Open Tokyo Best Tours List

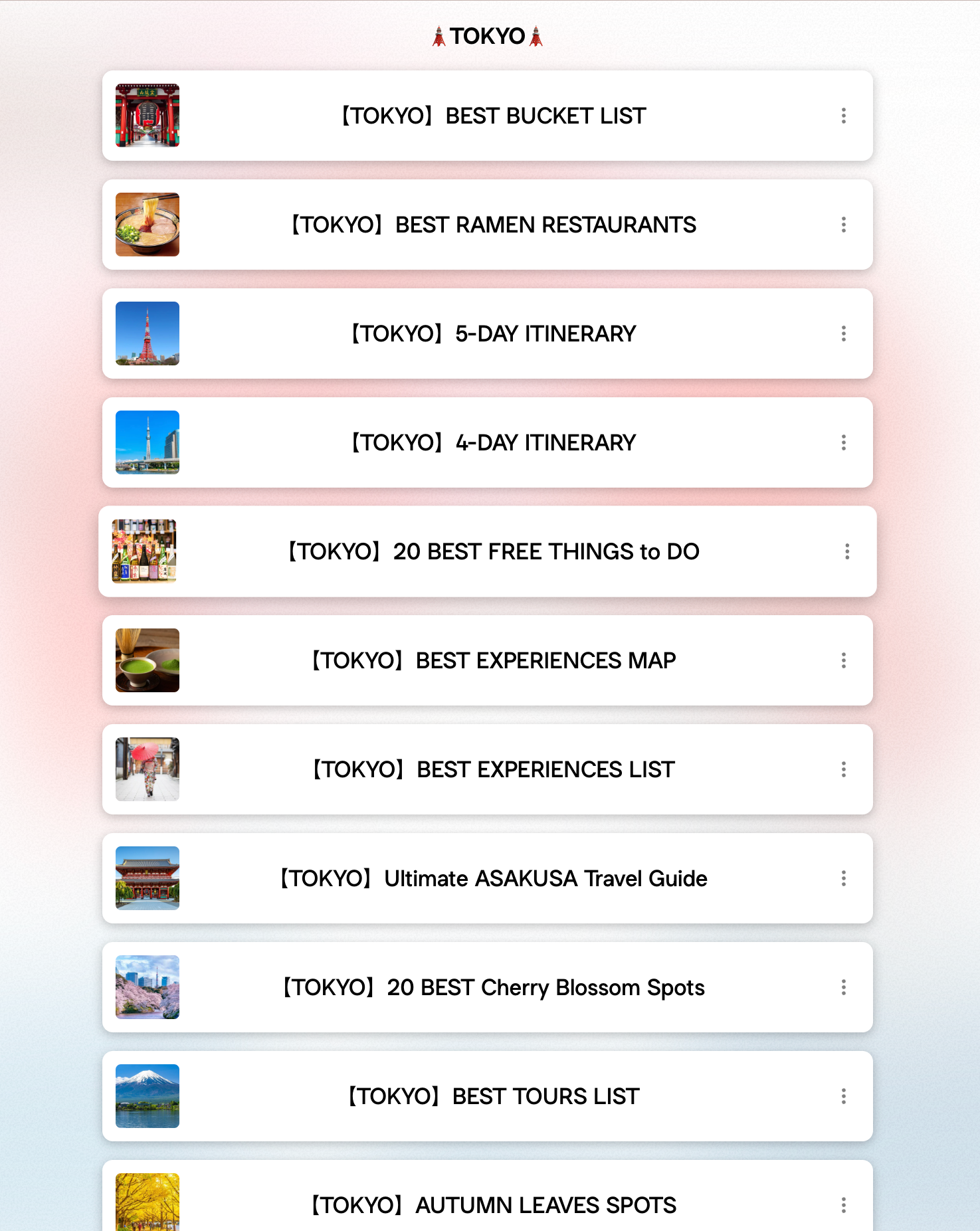pos(493,1096)
